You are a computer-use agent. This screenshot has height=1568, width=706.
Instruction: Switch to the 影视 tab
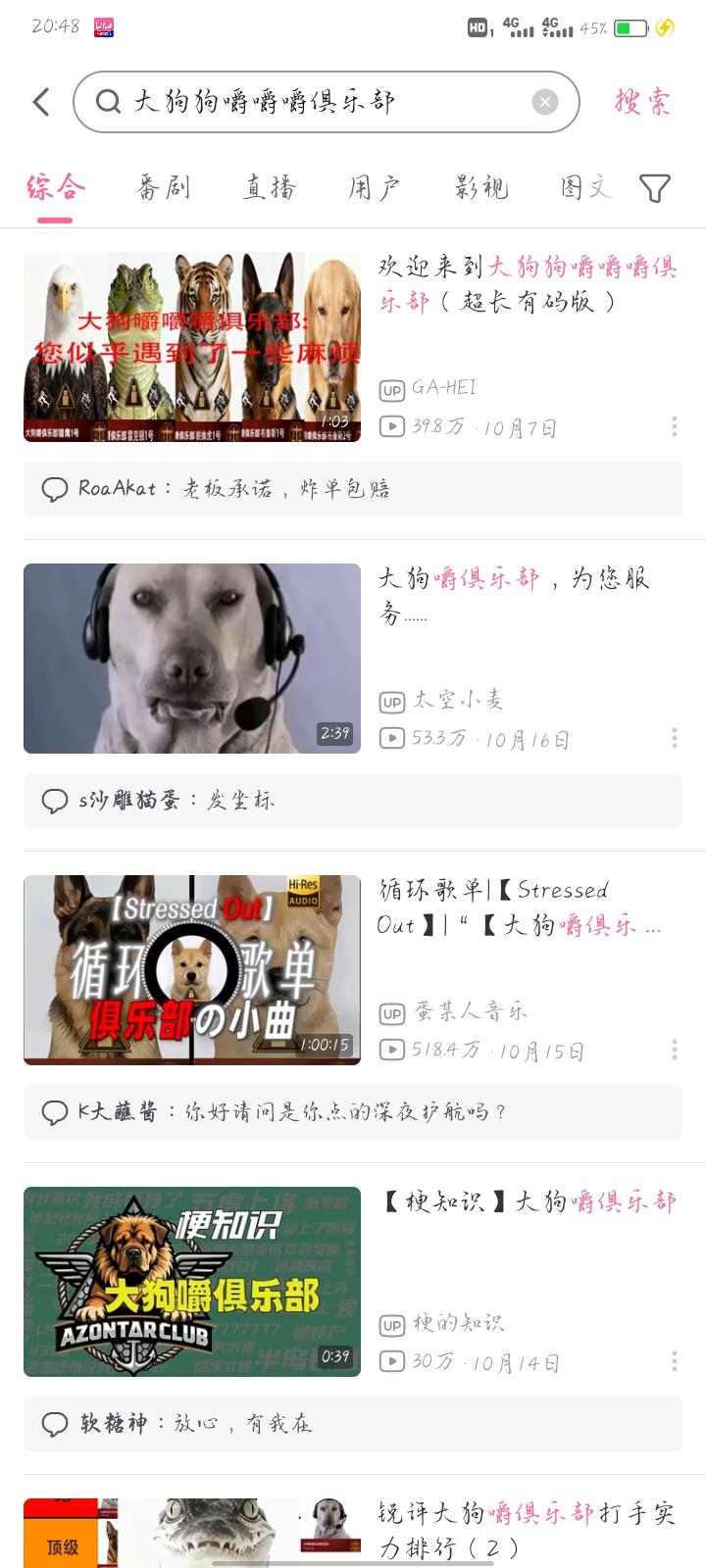(480, 187)
